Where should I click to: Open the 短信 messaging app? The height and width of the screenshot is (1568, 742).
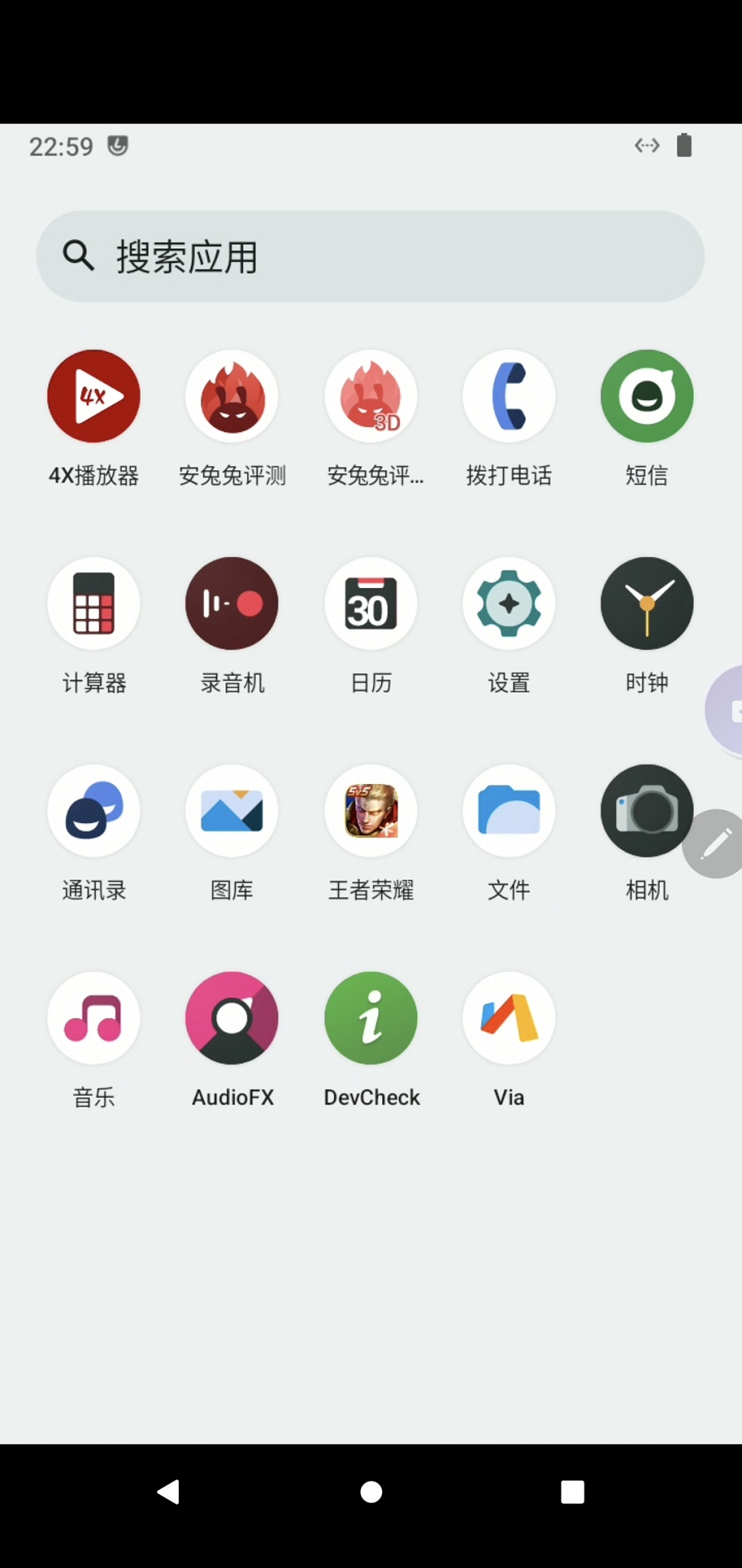coord(646,396)
